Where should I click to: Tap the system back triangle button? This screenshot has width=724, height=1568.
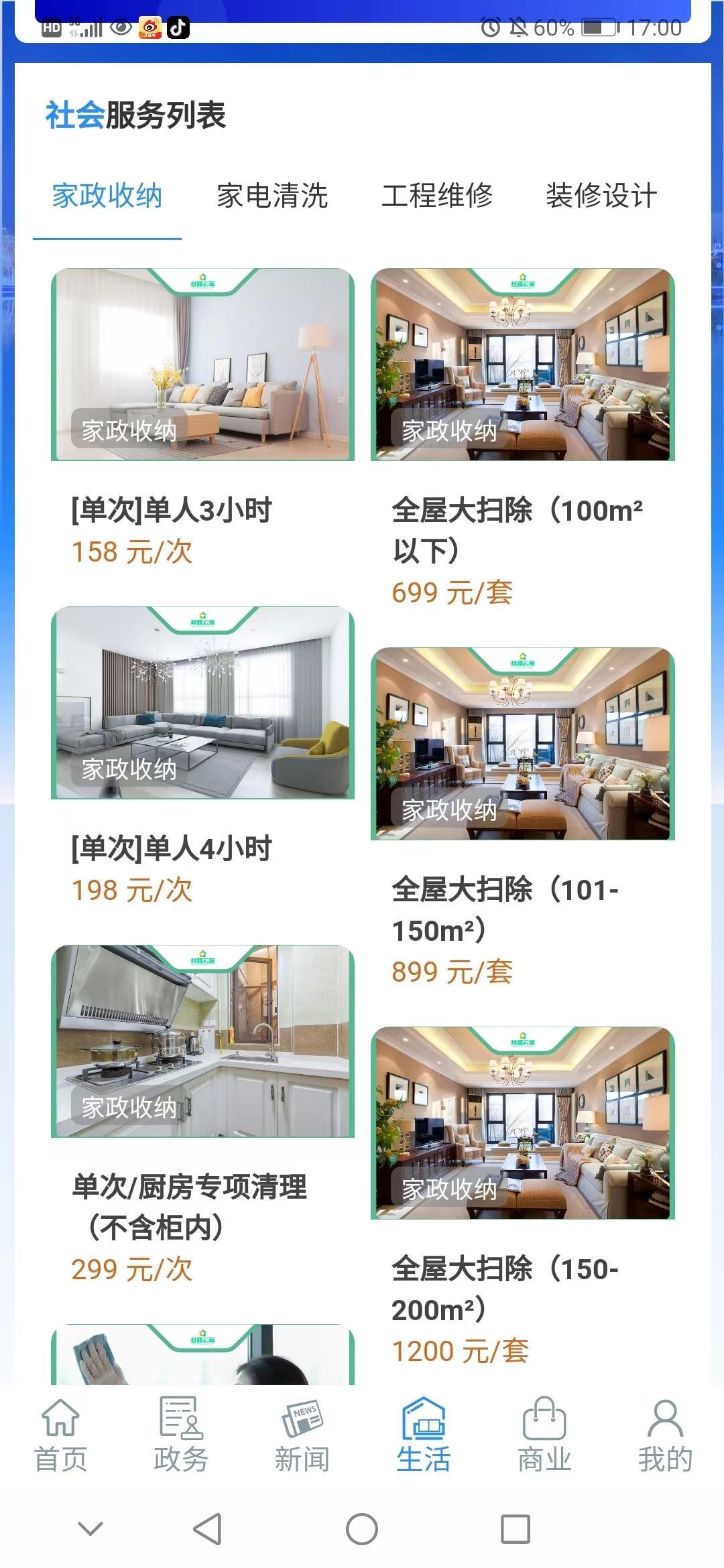(x=207, y=1528)
